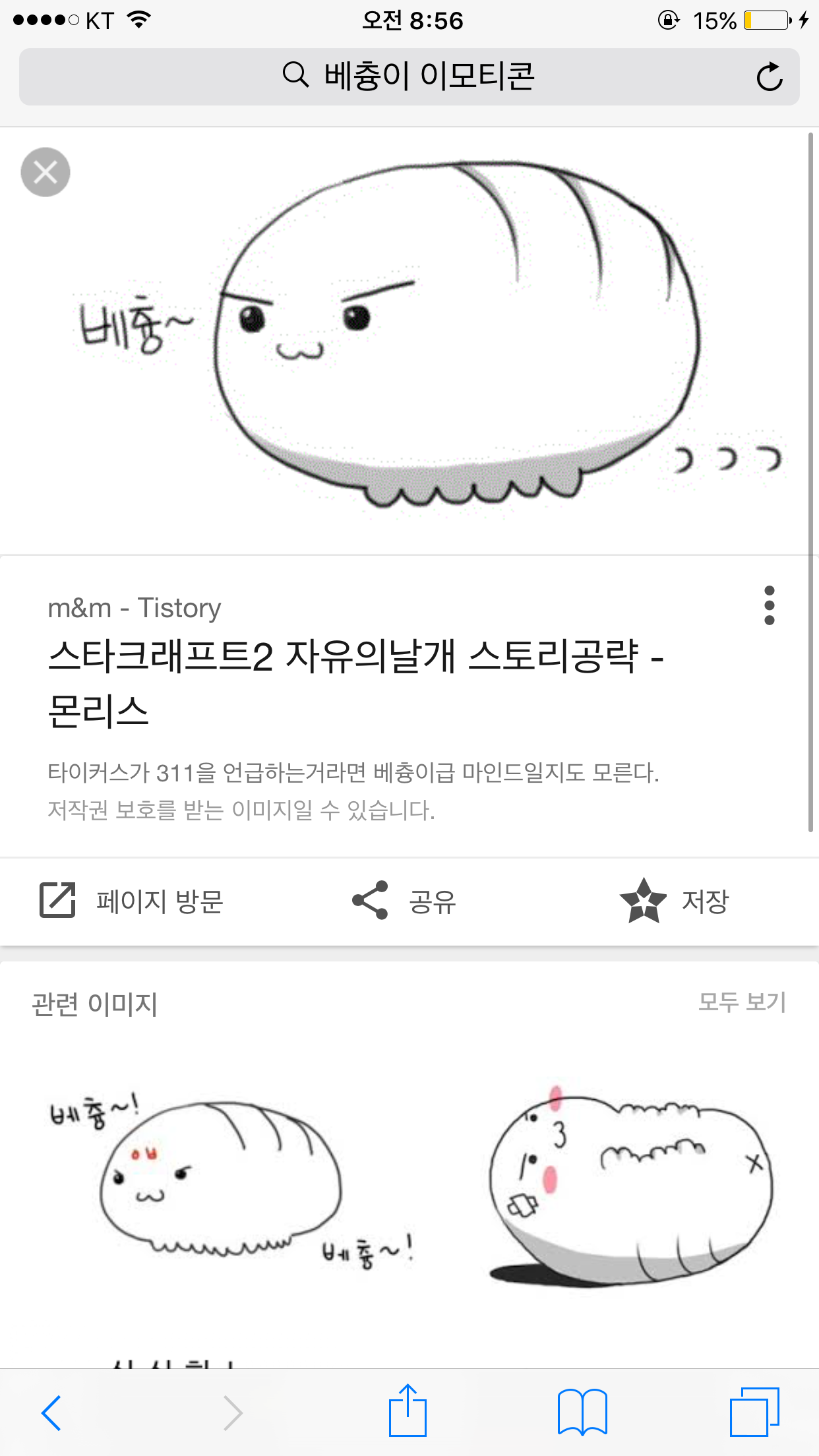819x1456 pixels.
Task: Open the 스타크래프트2 자유의날개 스토리공략 title
Action: 356,682
